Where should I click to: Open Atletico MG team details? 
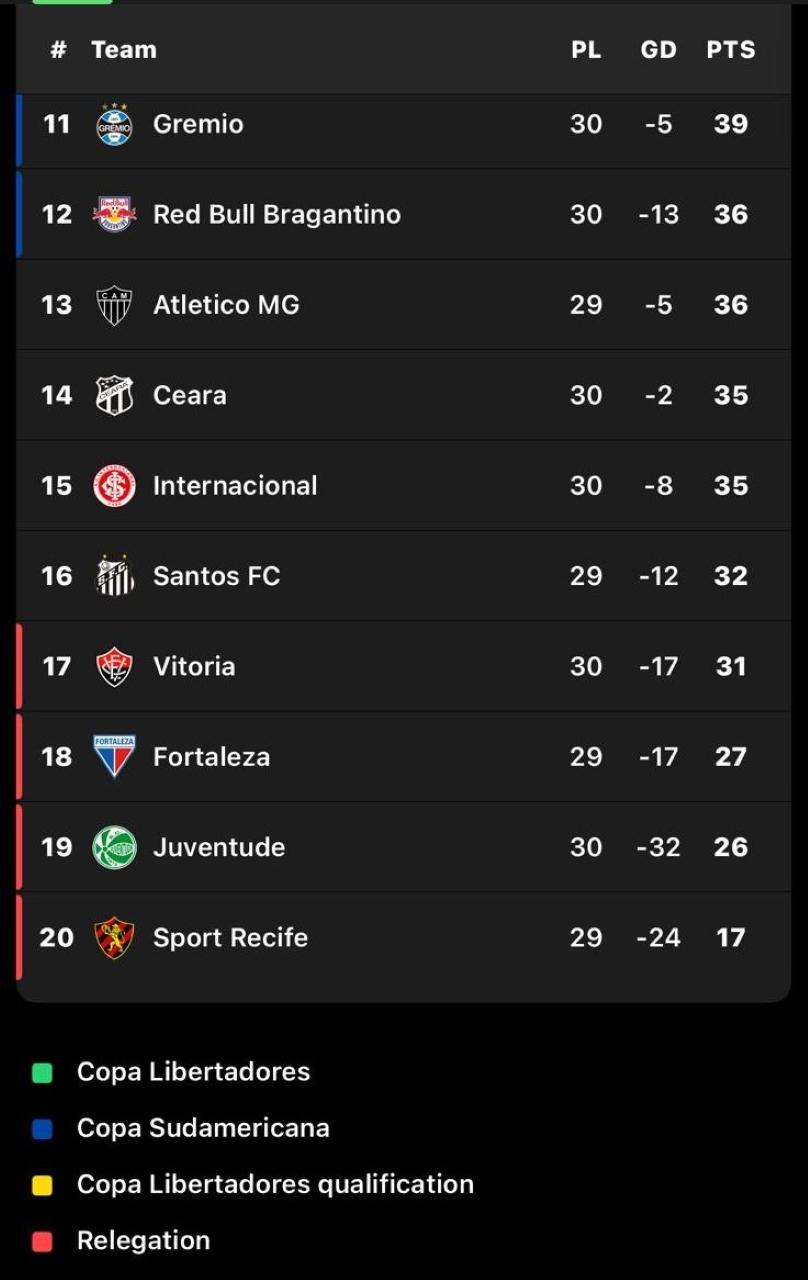226,305
